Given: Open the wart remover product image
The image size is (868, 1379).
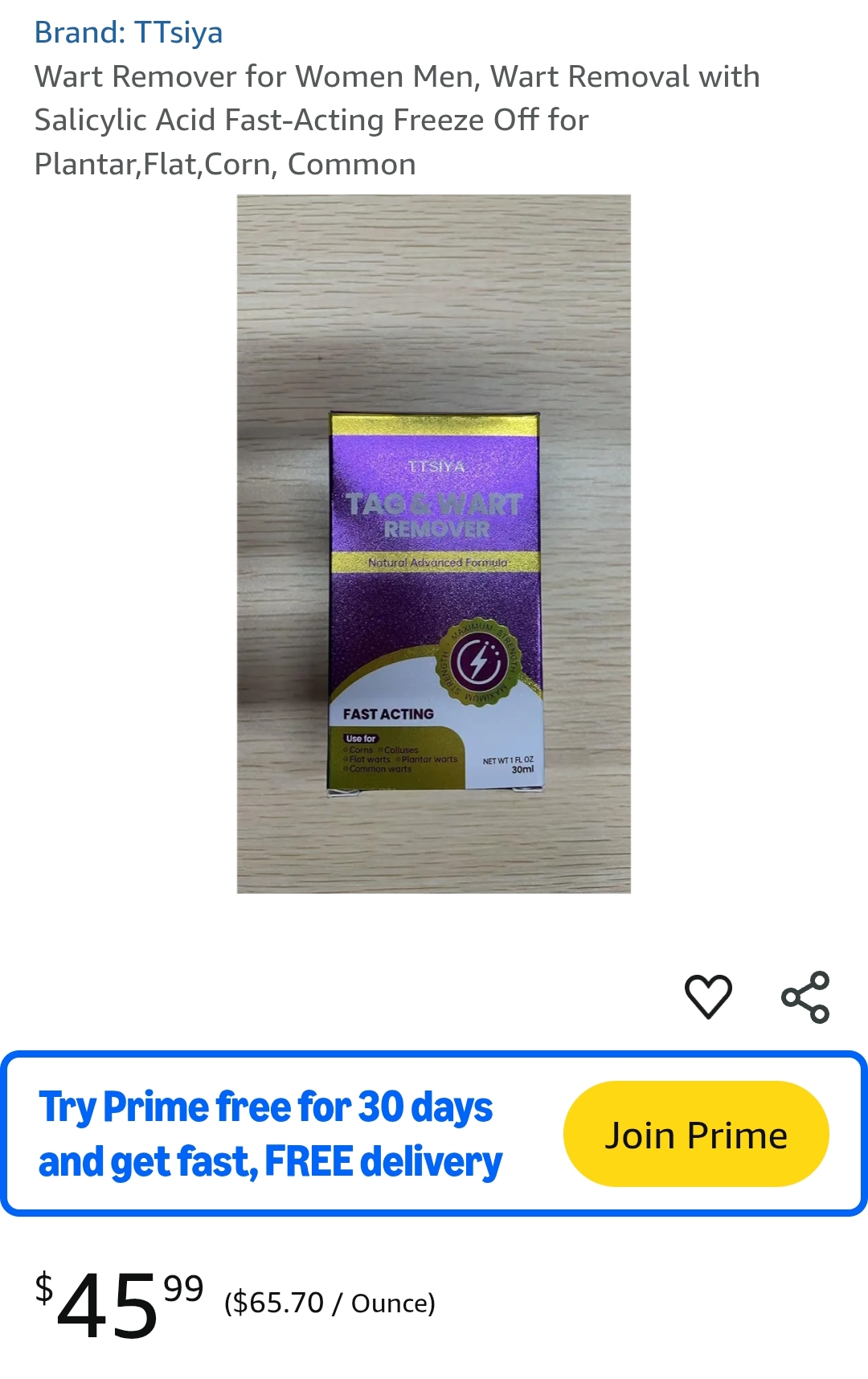Looking at the screenshot, I should pos(433,544).
